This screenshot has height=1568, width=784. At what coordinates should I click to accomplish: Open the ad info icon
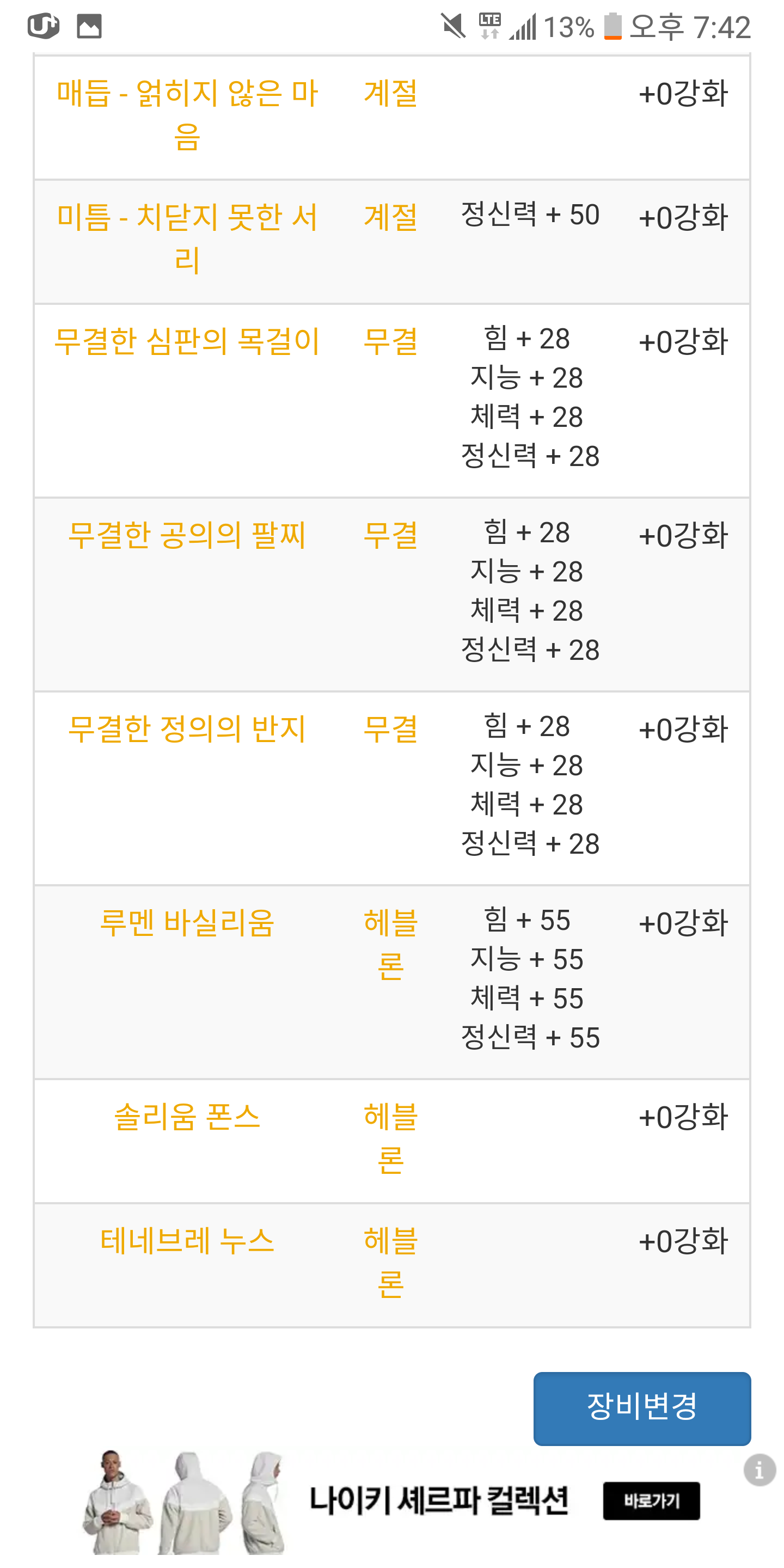pos(759,1471)
